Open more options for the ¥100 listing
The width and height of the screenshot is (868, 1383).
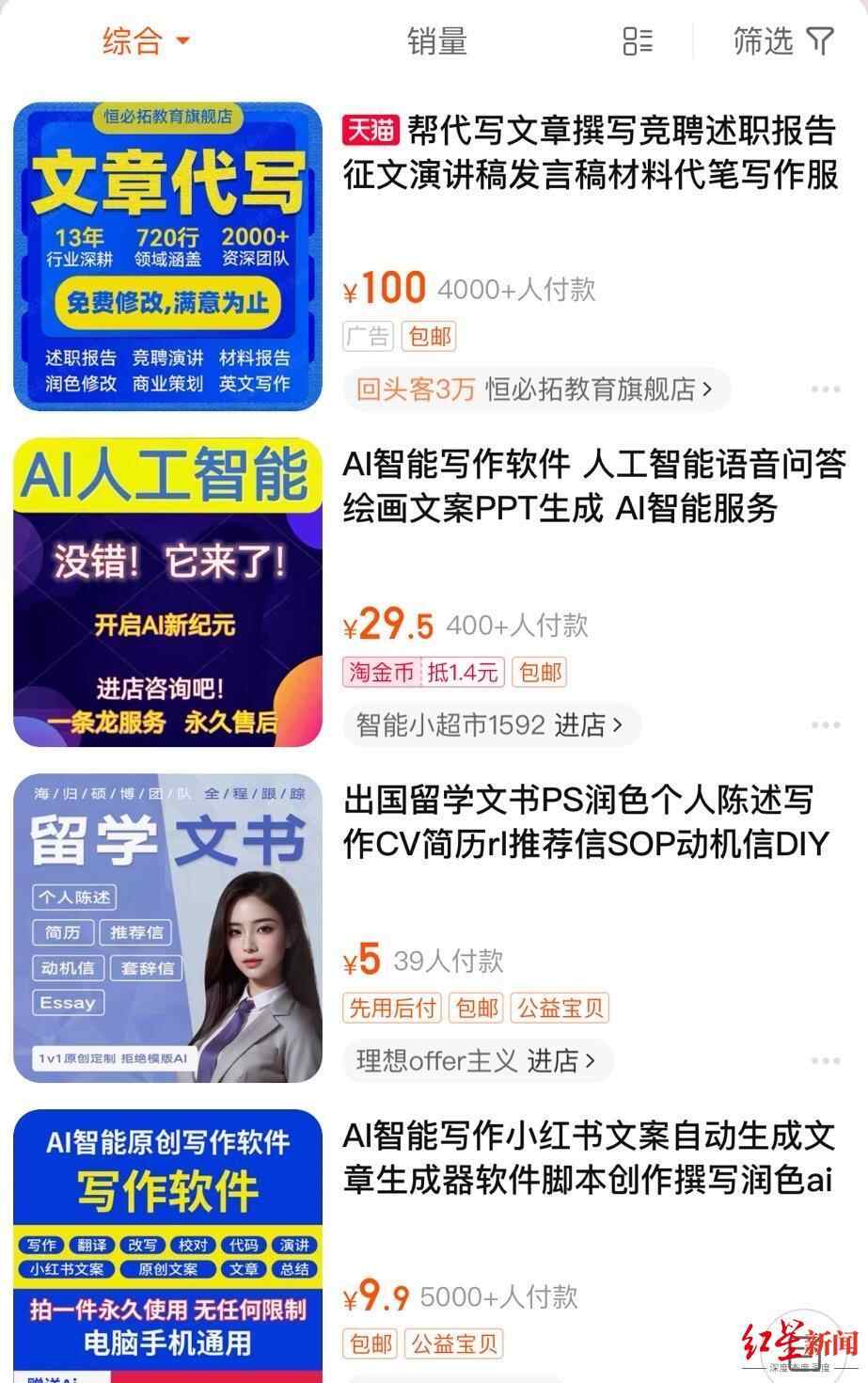(x=825, y=389)
